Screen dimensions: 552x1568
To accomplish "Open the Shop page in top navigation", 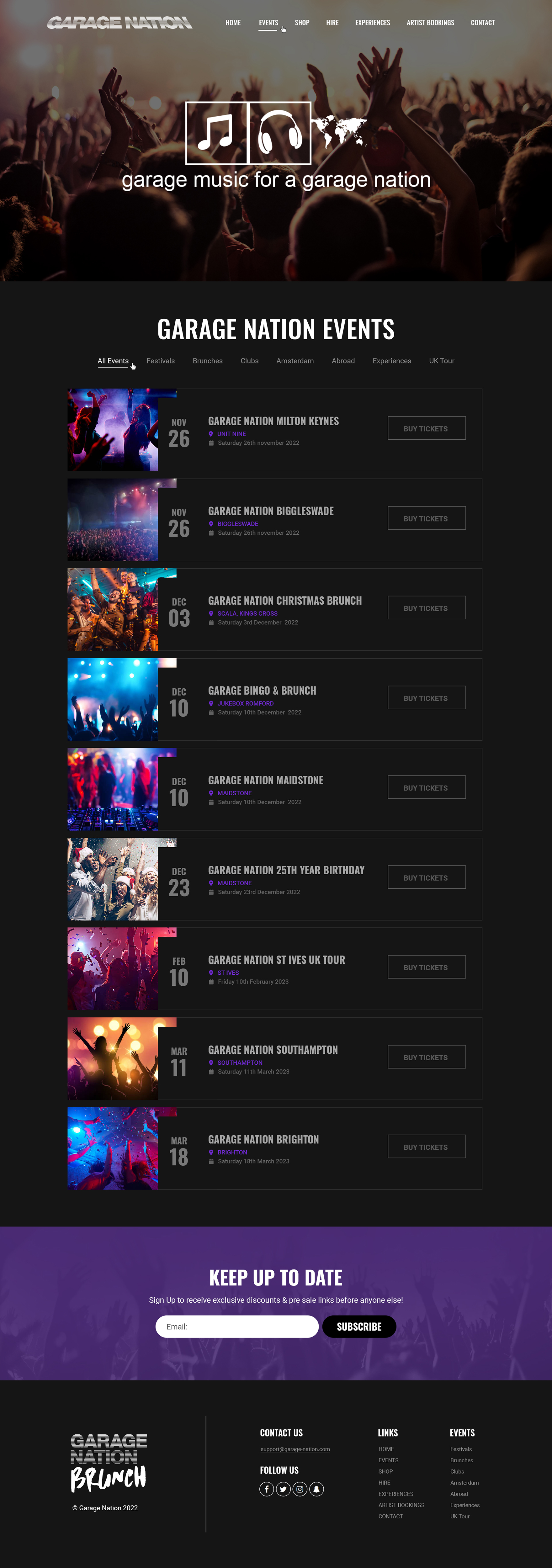I will tap(302, 23).
